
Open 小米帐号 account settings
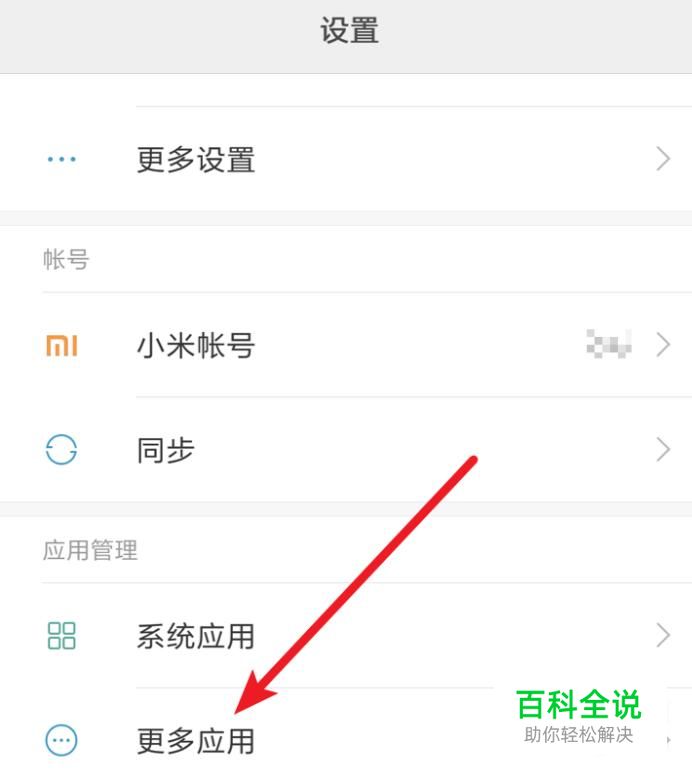coord(196,346)
